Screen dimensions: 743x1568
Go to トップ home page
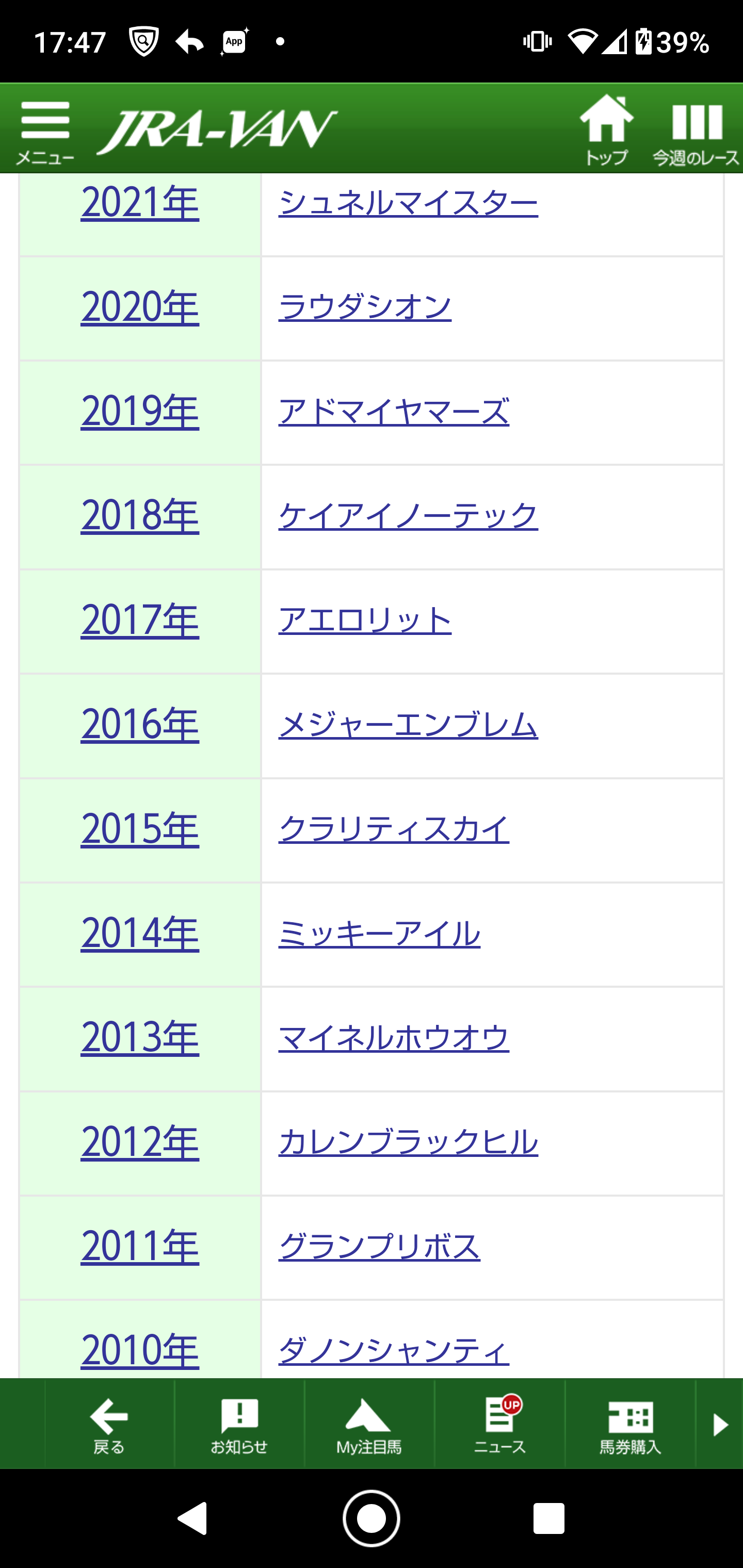606,130
